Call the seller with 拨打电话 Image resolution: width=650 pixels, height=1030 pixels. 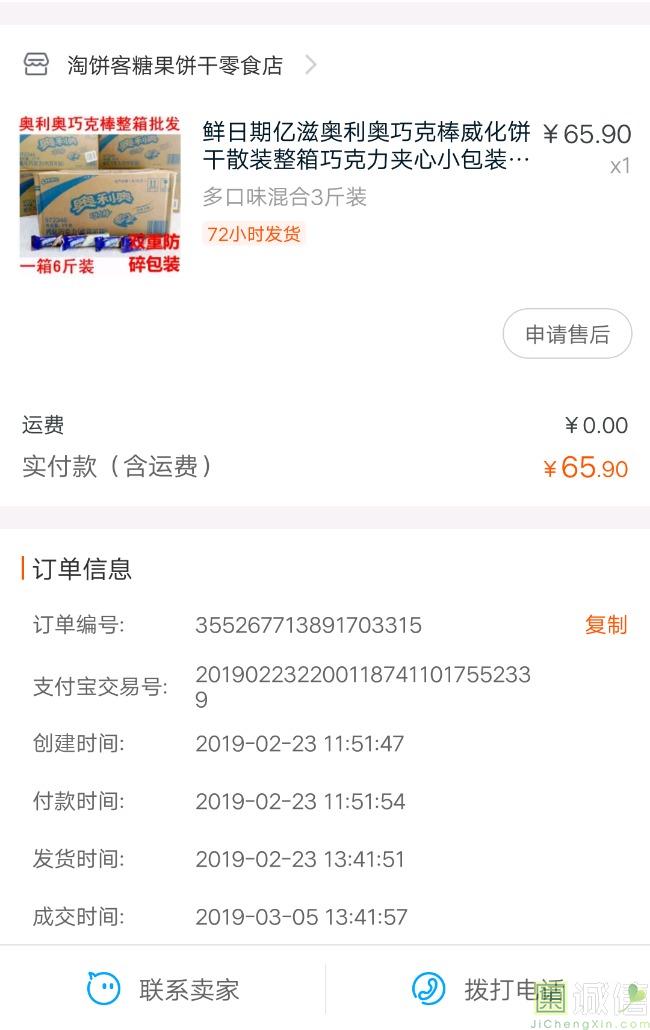[x=488, y=990]
